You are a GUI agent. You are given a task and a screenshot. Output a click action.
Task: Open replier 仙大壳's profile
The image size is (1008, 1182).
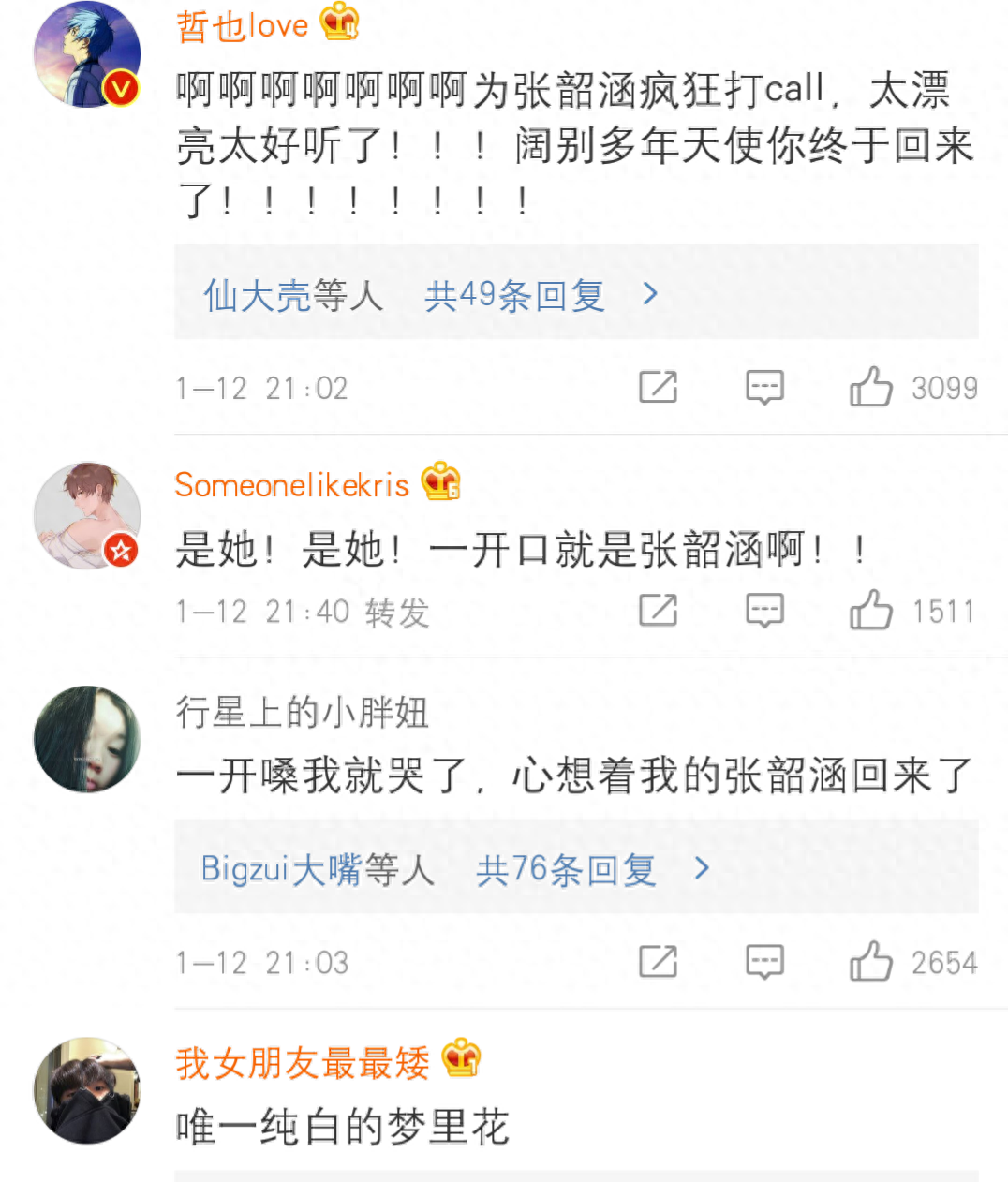coord(257,296)
